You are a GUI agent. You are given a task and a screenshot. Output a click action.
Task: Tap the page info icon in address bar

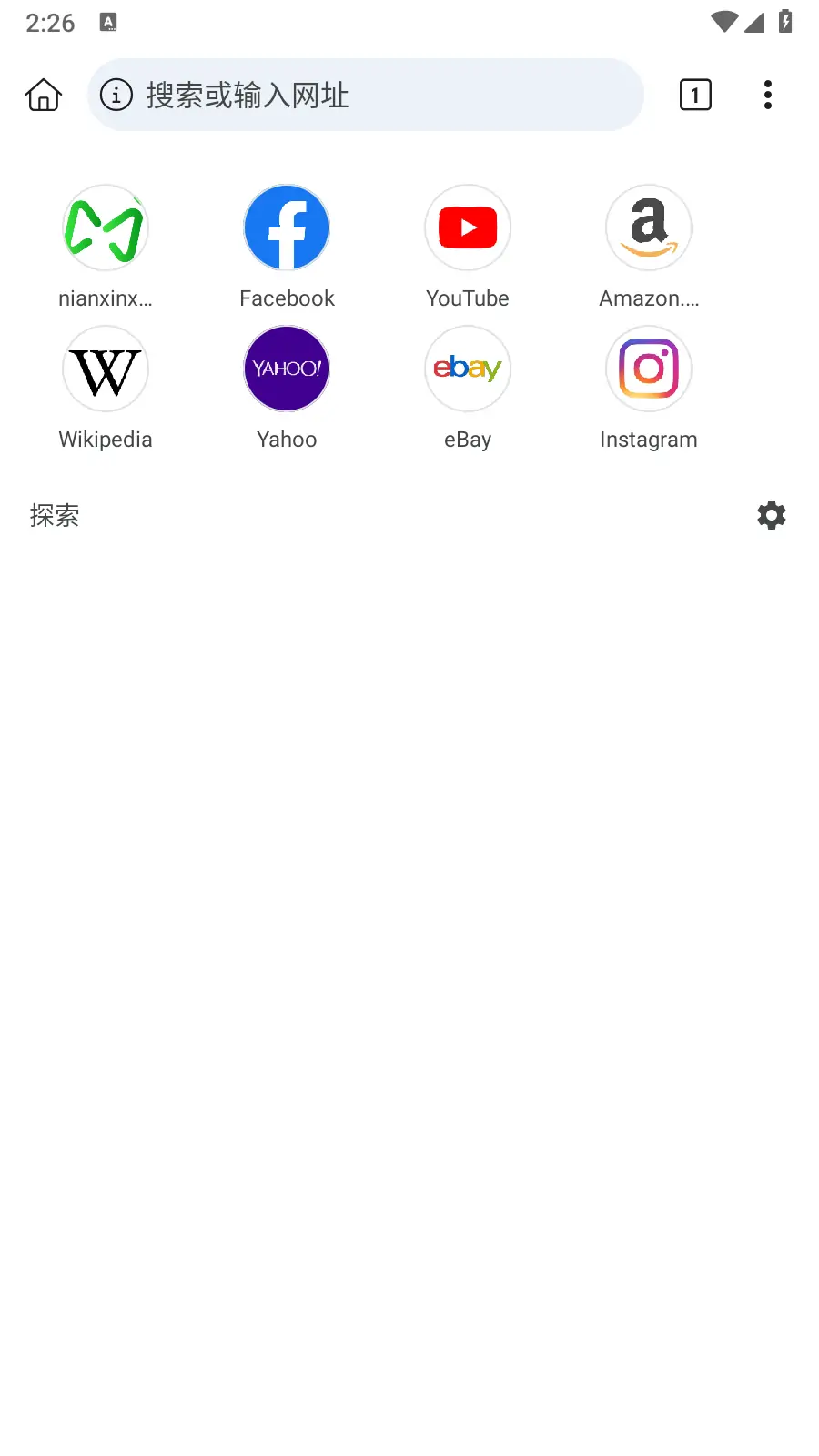[x=116, y=95]
